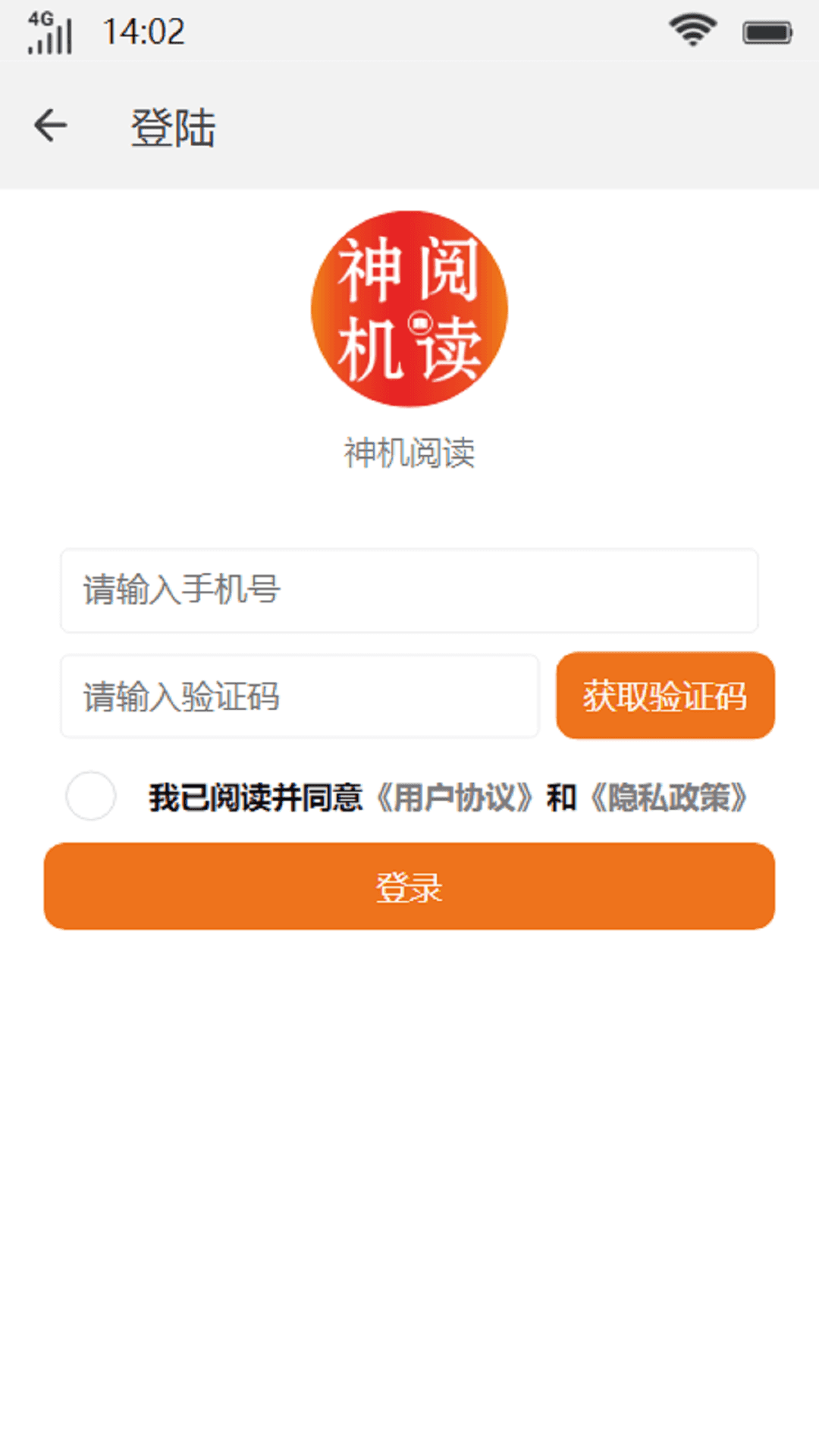Tap the orange 登录 button
The image size is (819, 1456).
(409, 886)
